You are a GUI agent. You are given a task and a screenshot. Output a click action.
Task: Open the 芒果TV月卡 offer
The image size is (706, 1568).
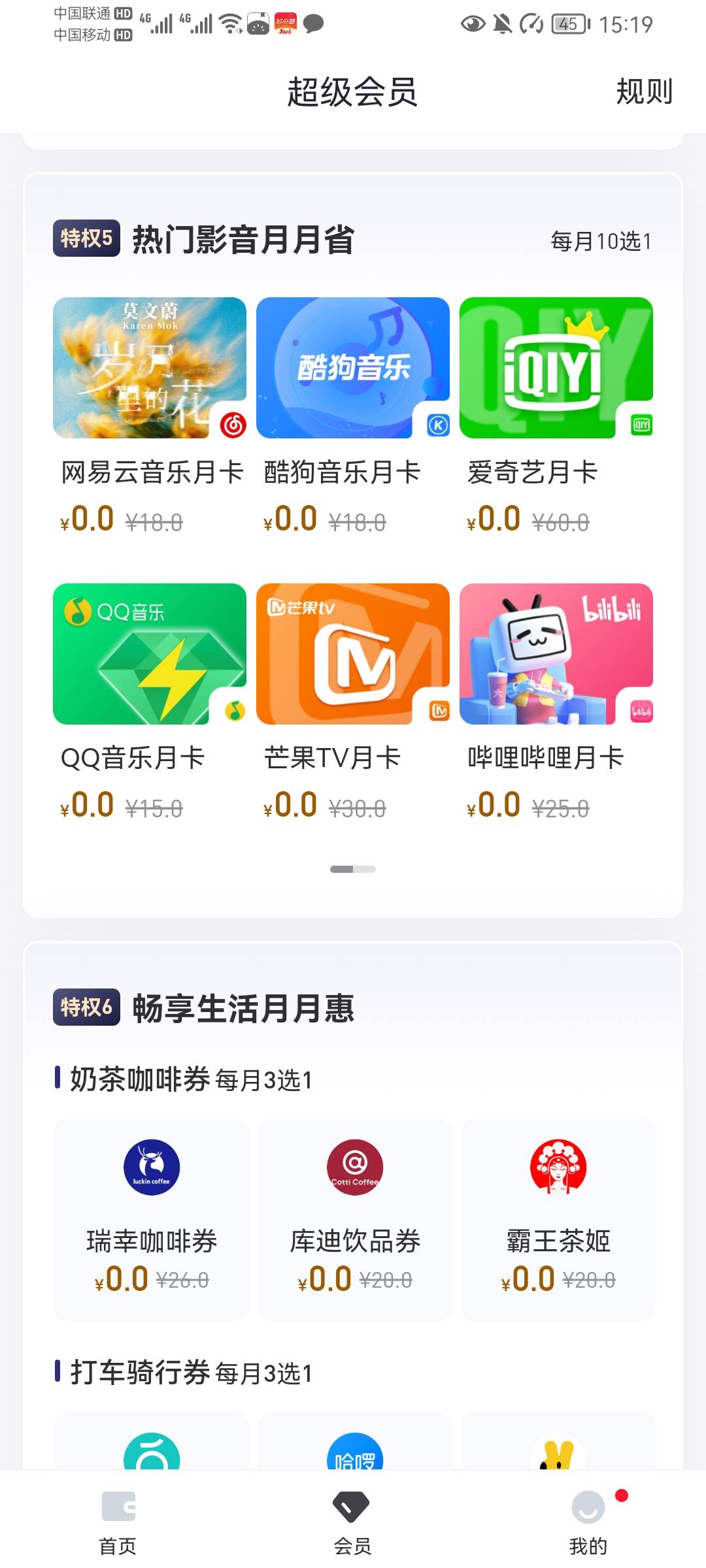353,655
